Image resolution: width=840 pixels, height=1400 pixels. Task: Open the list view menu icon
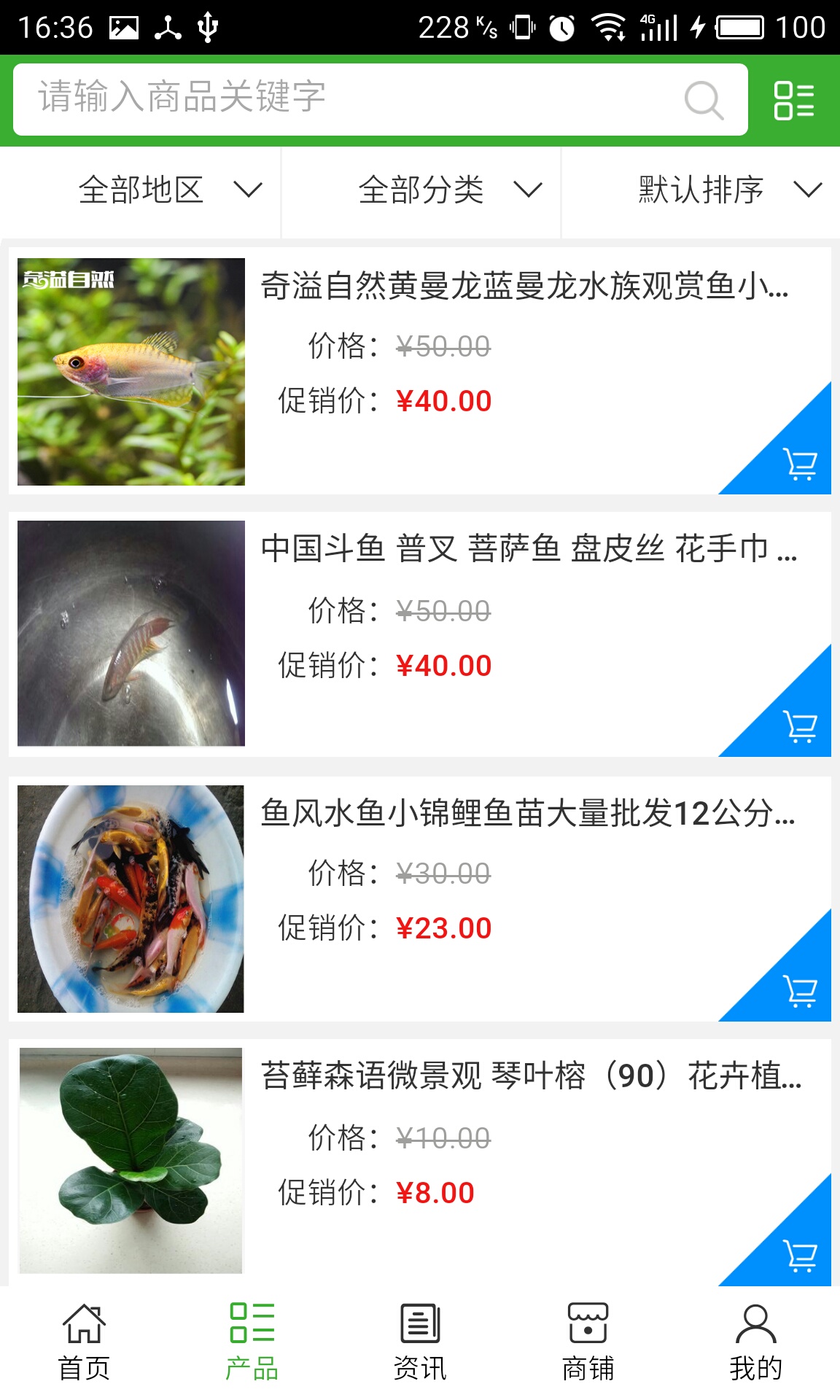pos(794,100)
